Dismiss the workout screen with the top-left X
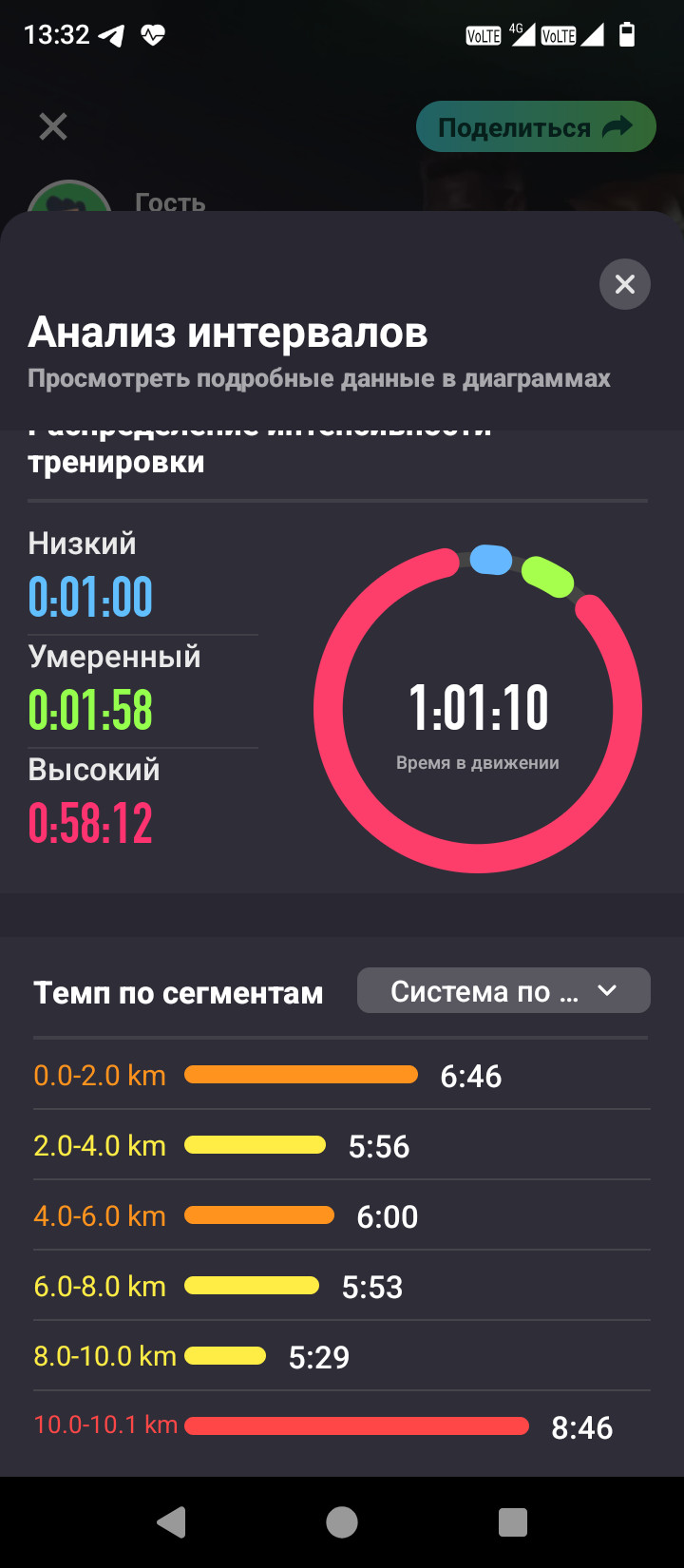 53,126
